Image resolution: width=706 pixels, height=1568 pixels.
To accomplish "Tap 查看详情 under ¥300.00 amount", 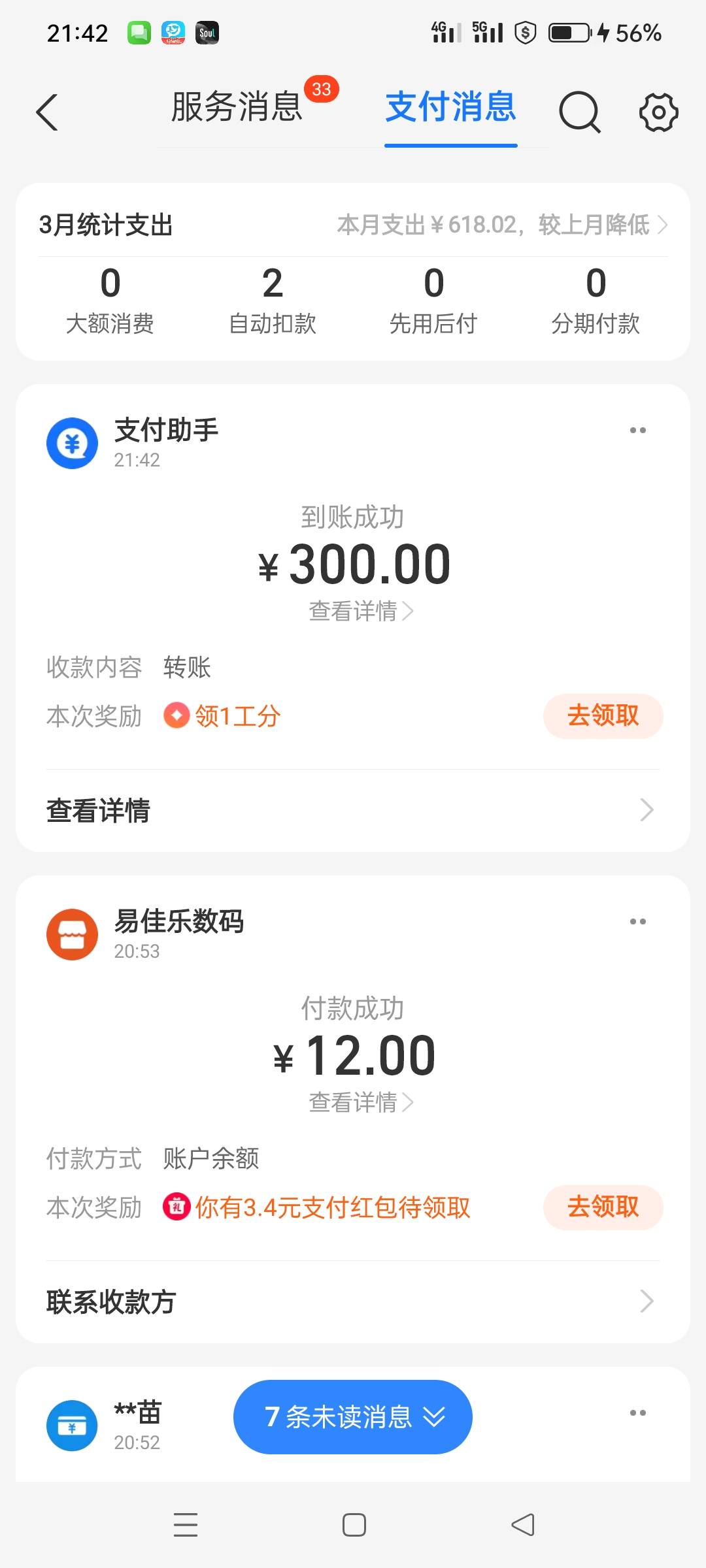I will 361,612.
